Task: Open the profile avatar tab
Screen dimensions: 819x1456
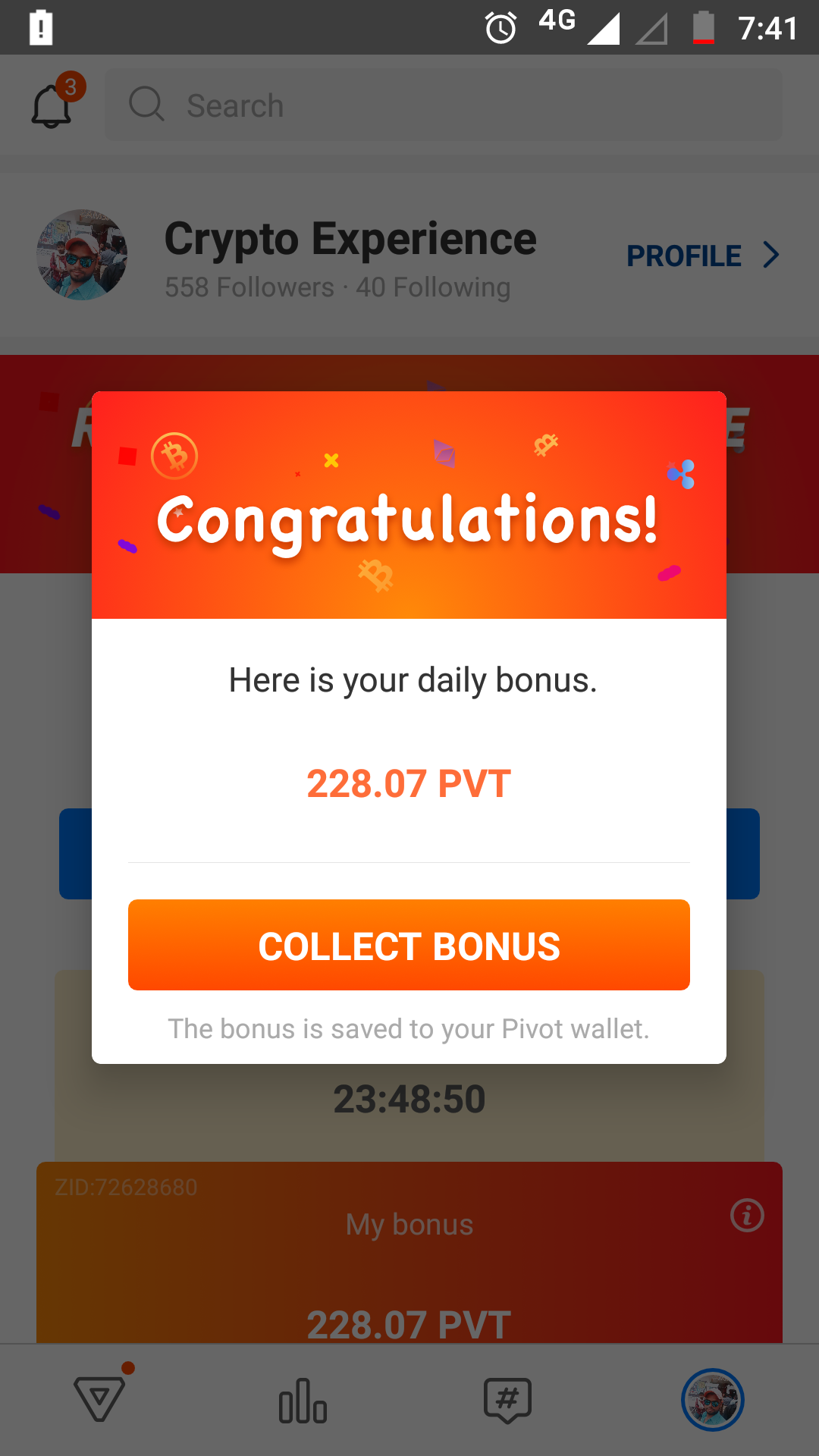Action: pos(712,1400)
